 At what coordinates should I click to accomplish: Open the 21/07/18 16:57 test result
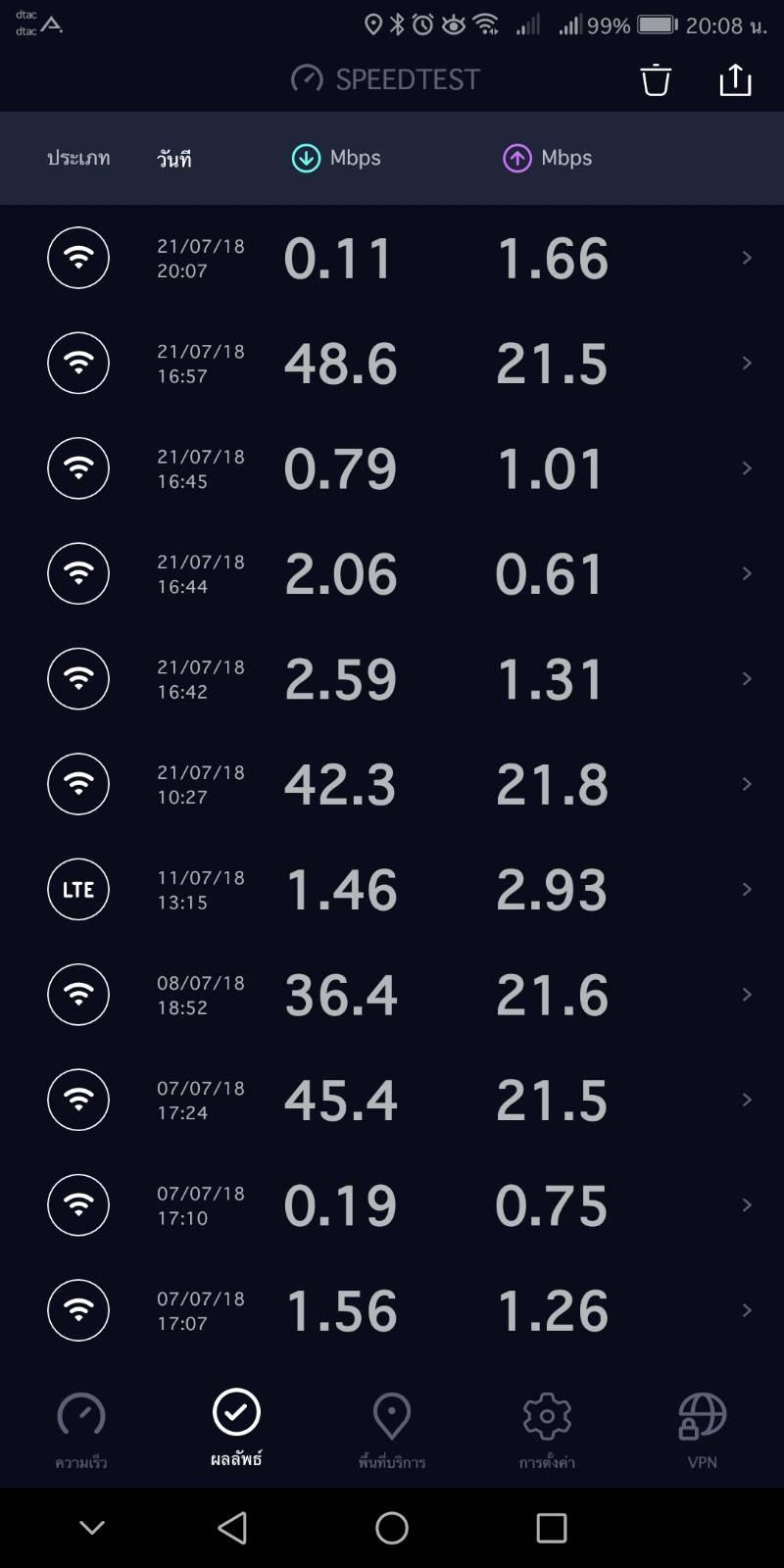click(392, 363)
